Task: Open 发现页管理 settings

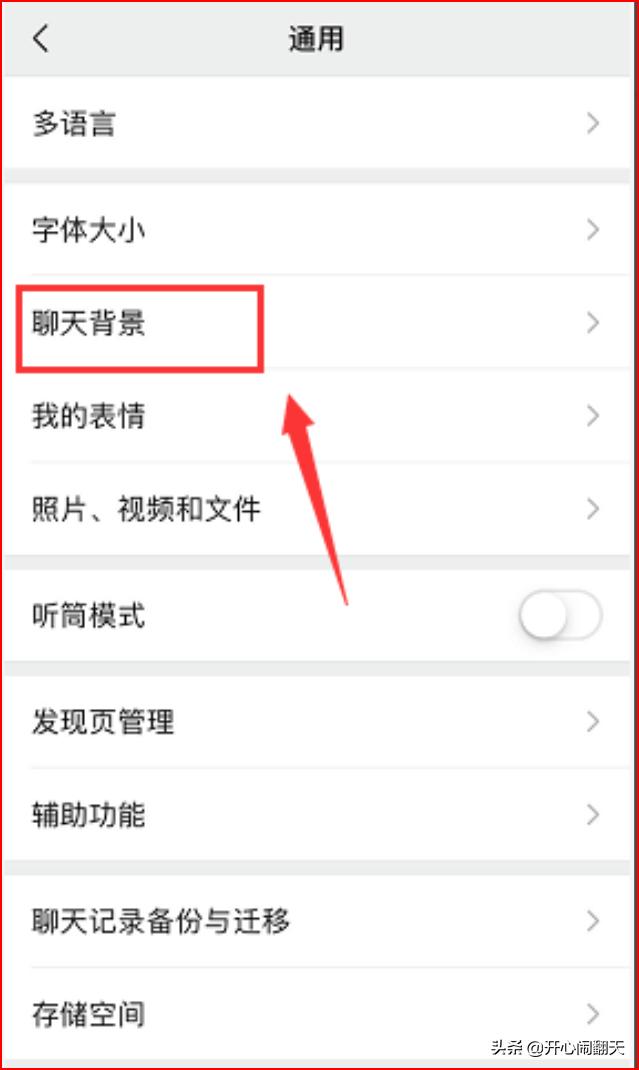Action: (x=318, y=721)
